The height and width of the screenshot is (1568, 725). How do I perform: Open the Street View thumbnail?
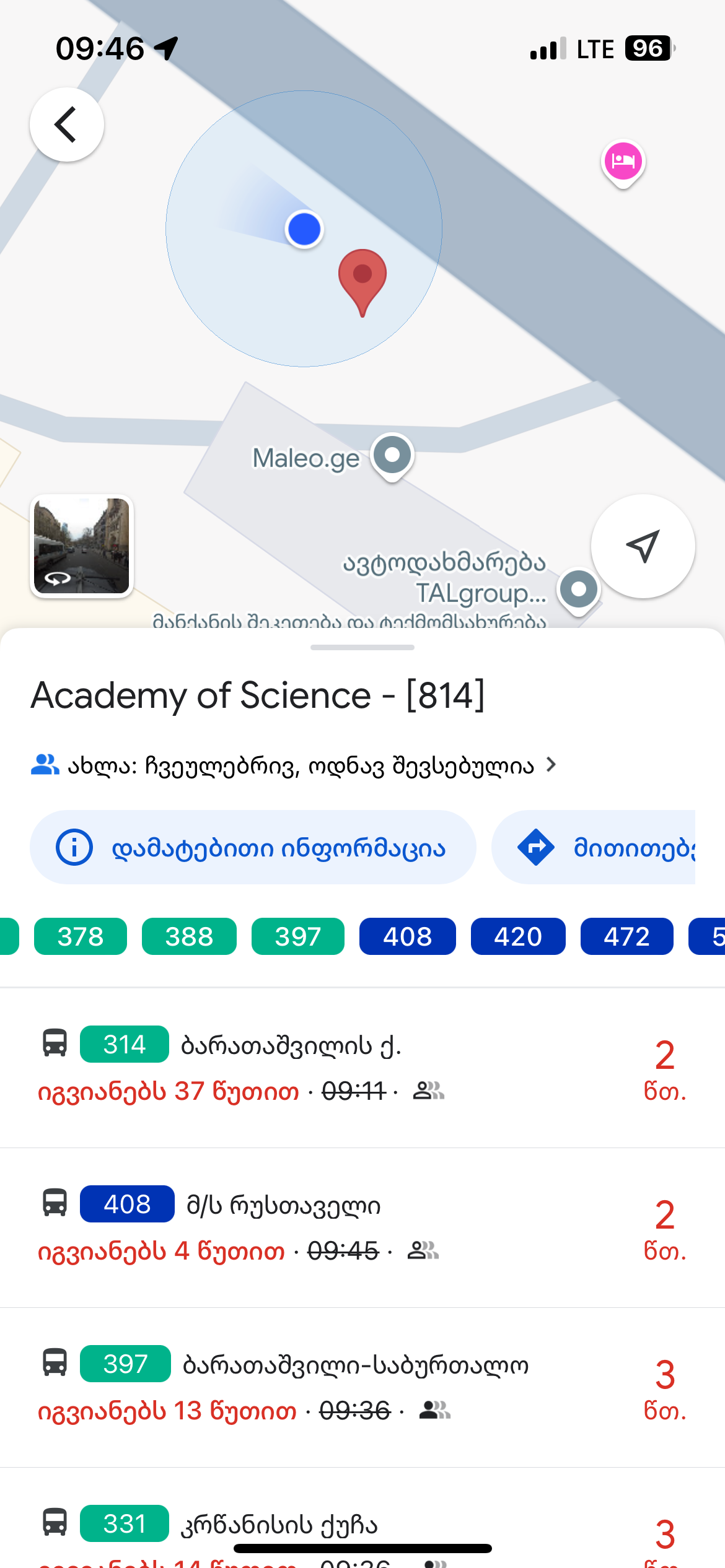82,546
